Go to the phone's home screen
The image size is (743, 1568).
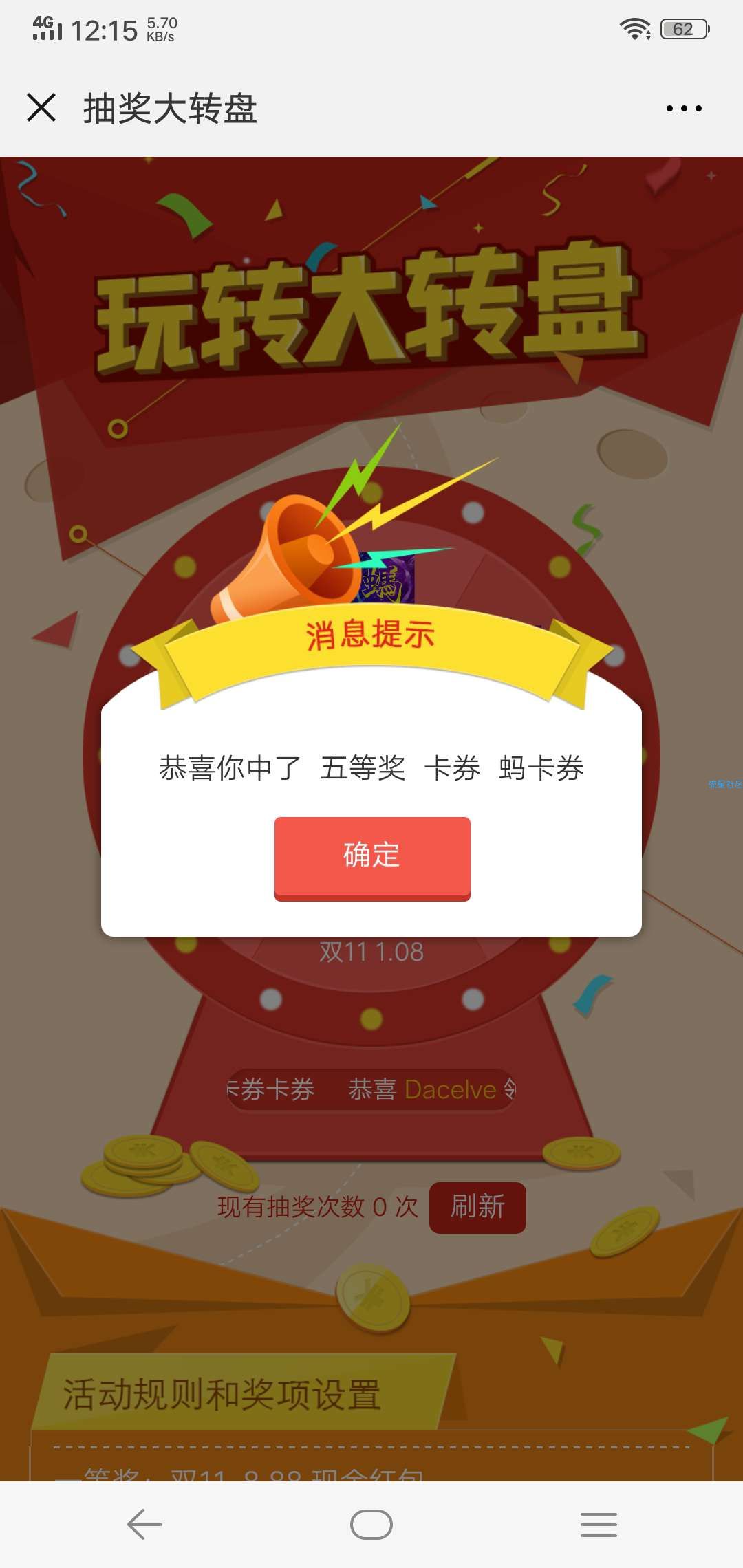pyautogui.click(x=371, y=1524)
